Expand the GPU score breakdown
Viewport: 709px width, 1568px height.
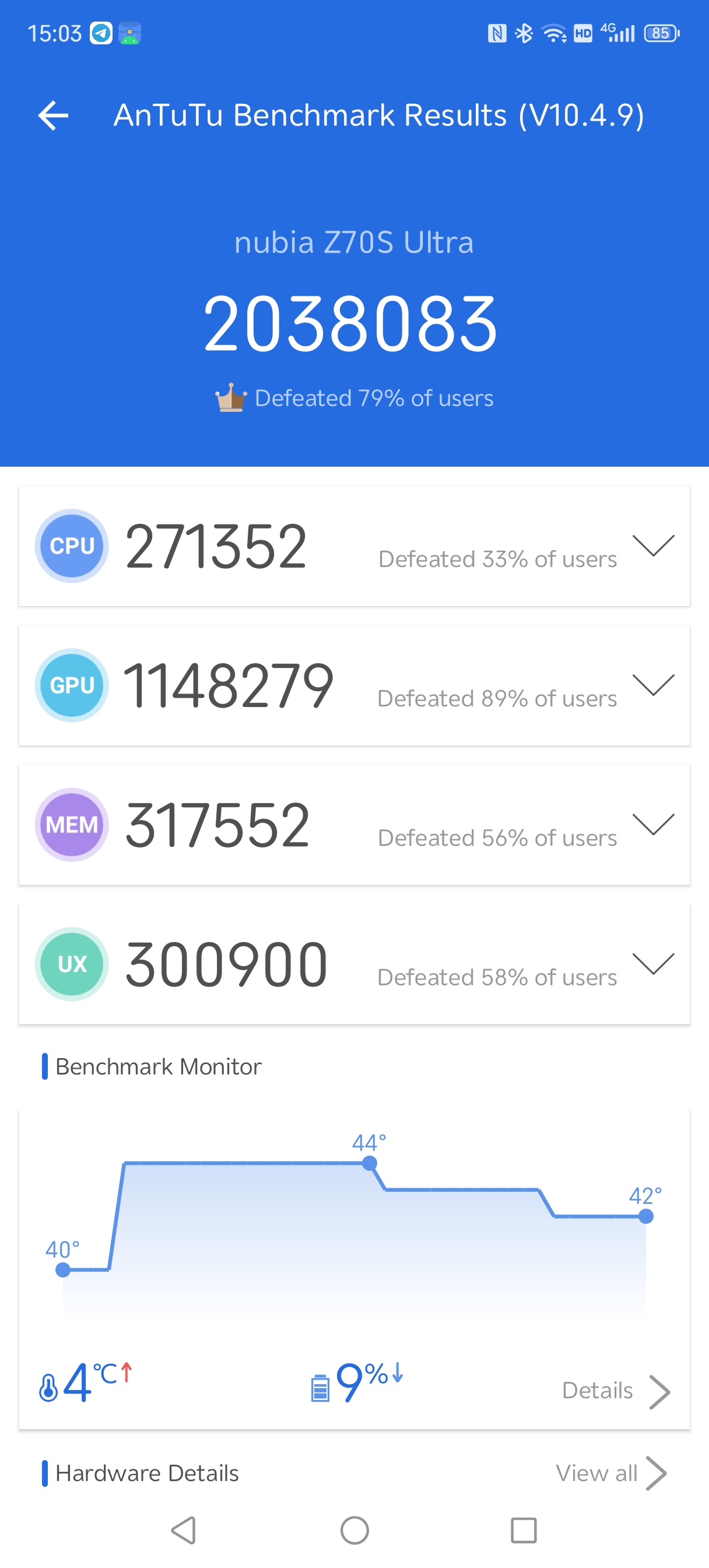(x=653, y=685)
